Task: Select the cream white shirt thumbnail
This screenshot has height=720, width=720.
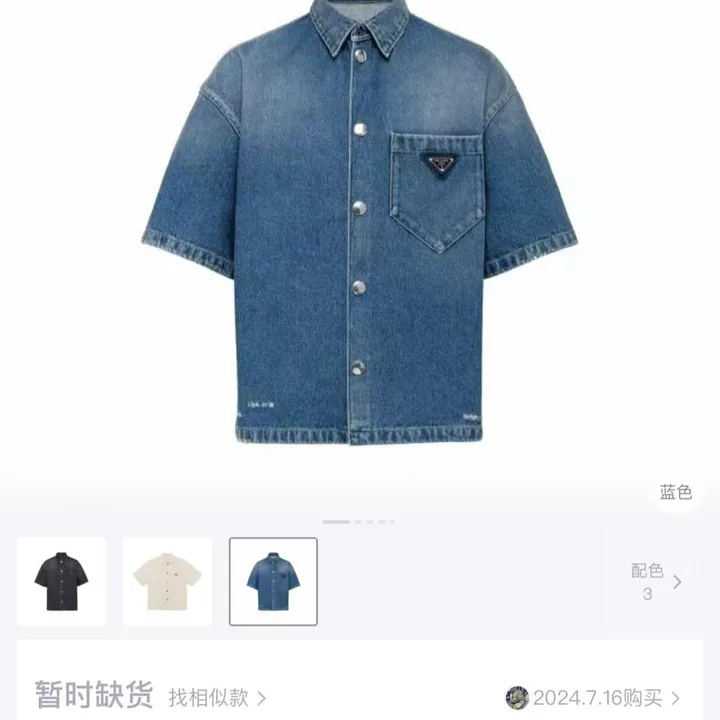Action: point(167,582)
